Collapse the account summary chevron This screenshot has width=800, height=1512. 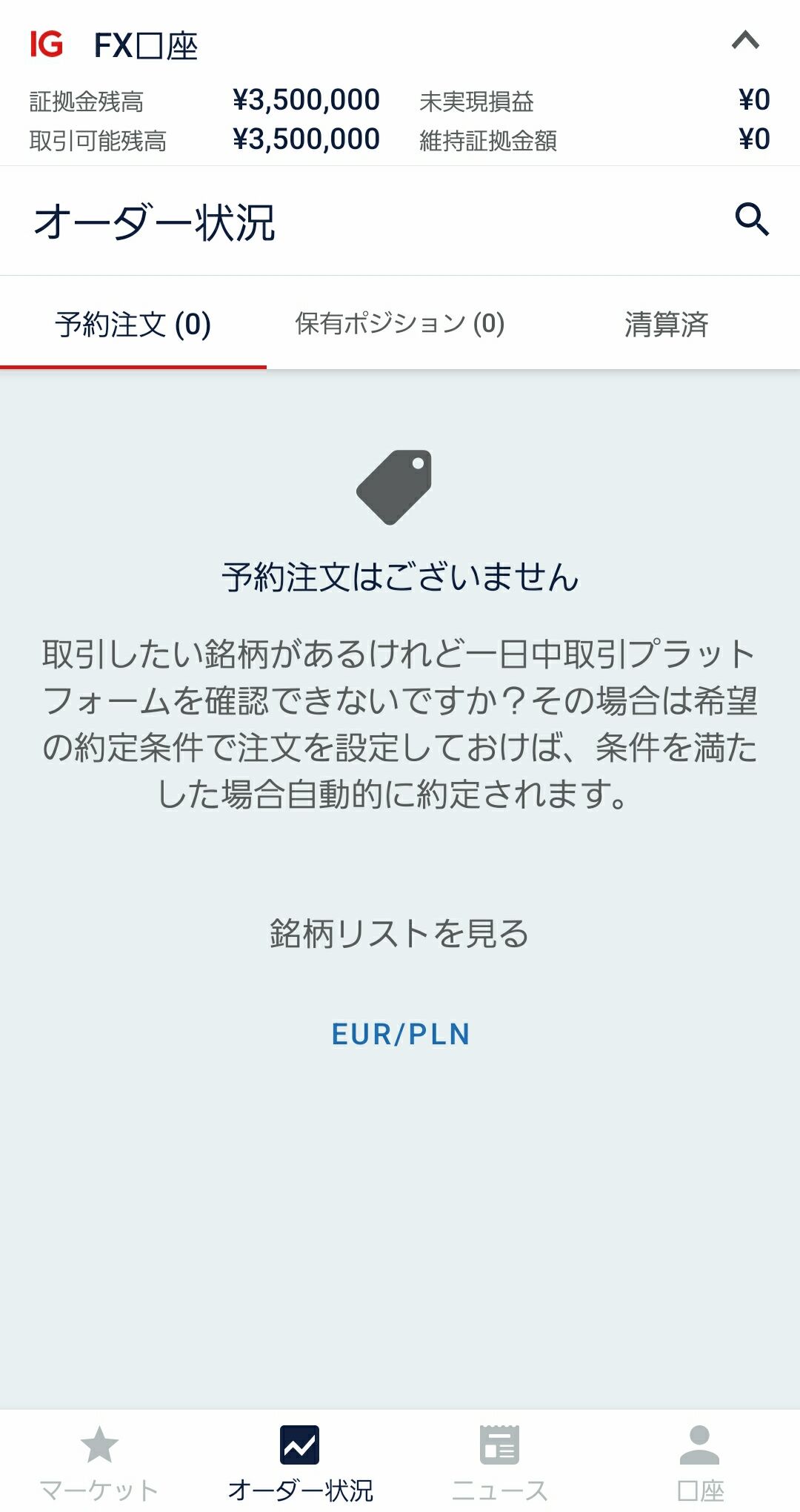[x=745, y=40]
